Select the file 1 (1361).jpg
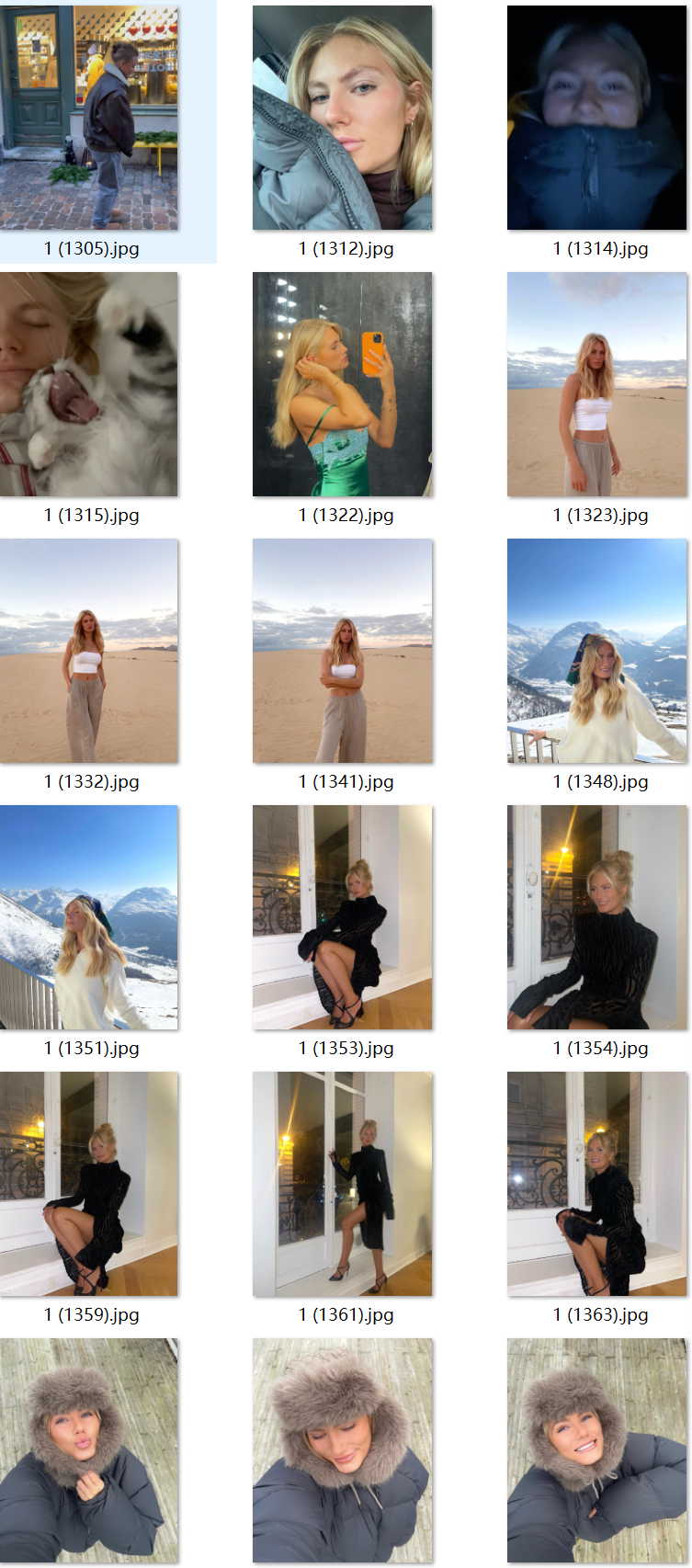This screenshot has width=692, height=1568. (342, 1184)
